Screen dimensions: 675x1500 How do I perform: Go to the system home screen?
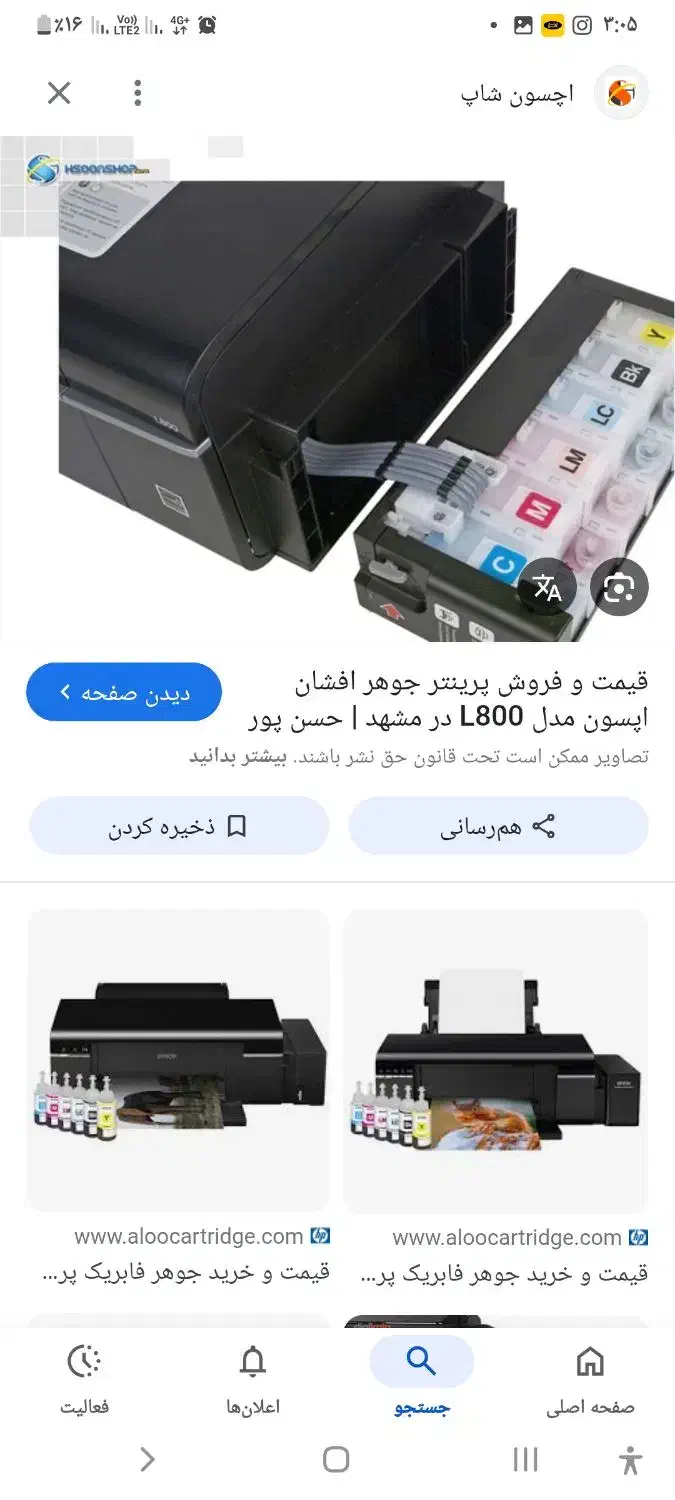337,1460
